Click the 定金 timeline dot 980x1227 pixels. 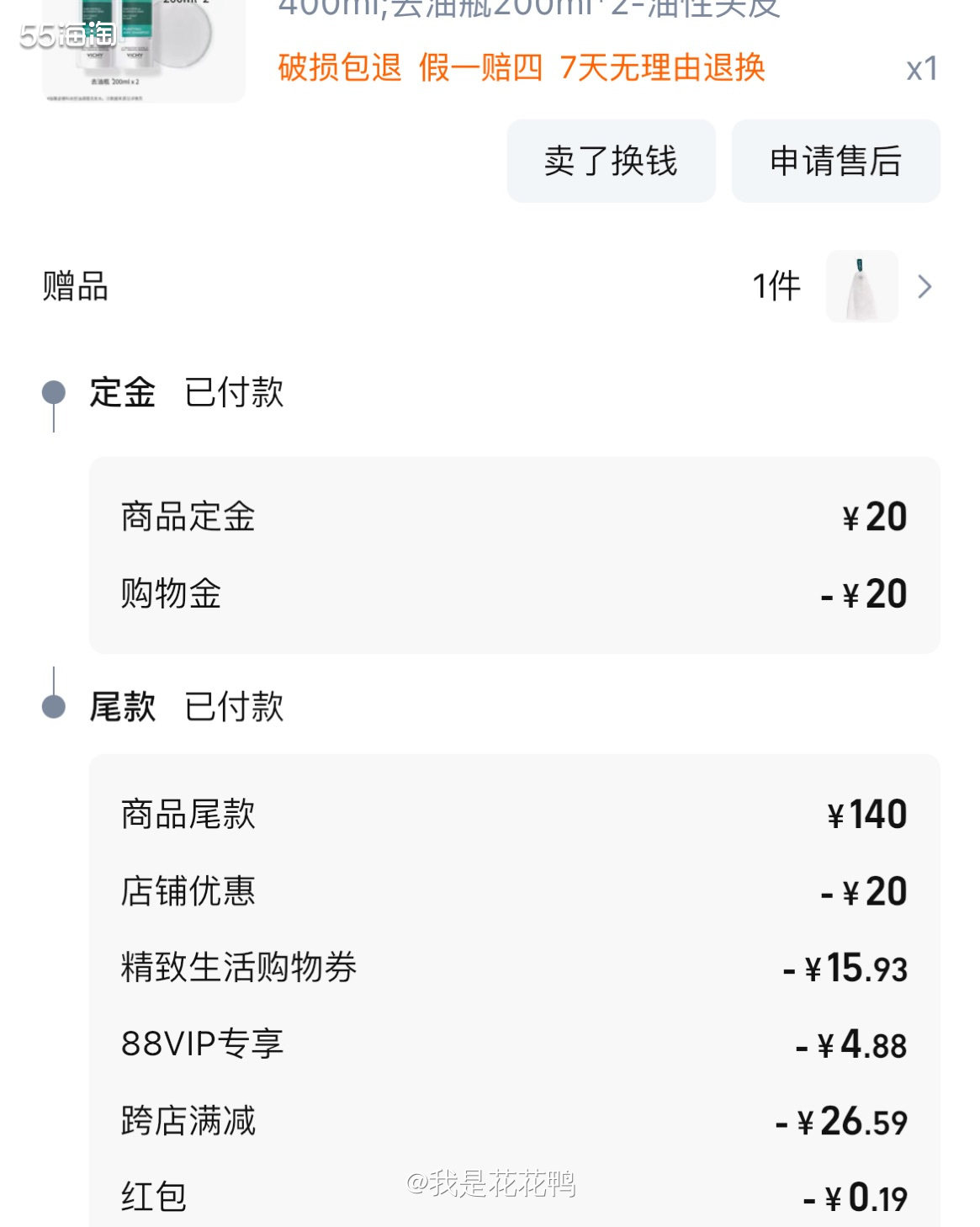click(x=54, y=392)
